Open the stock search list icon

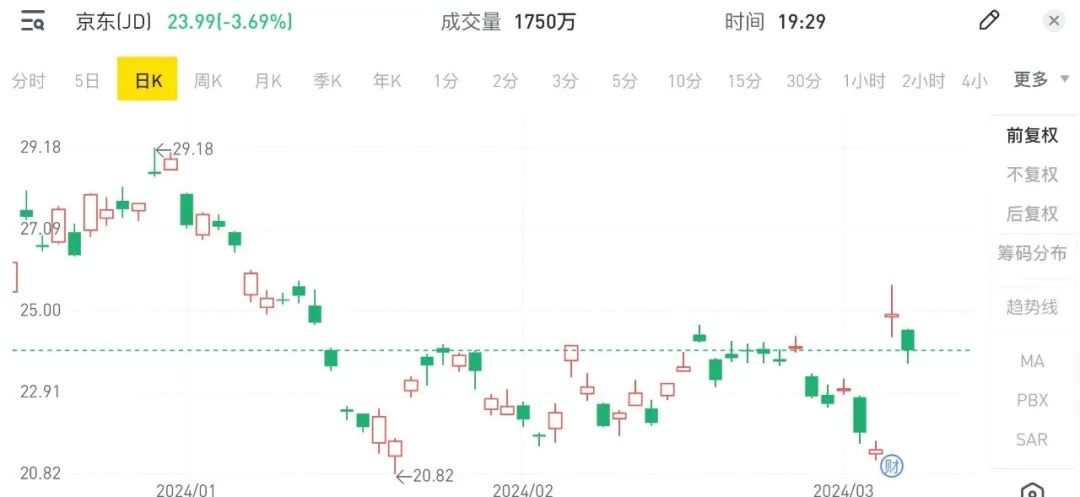(33, 21)
